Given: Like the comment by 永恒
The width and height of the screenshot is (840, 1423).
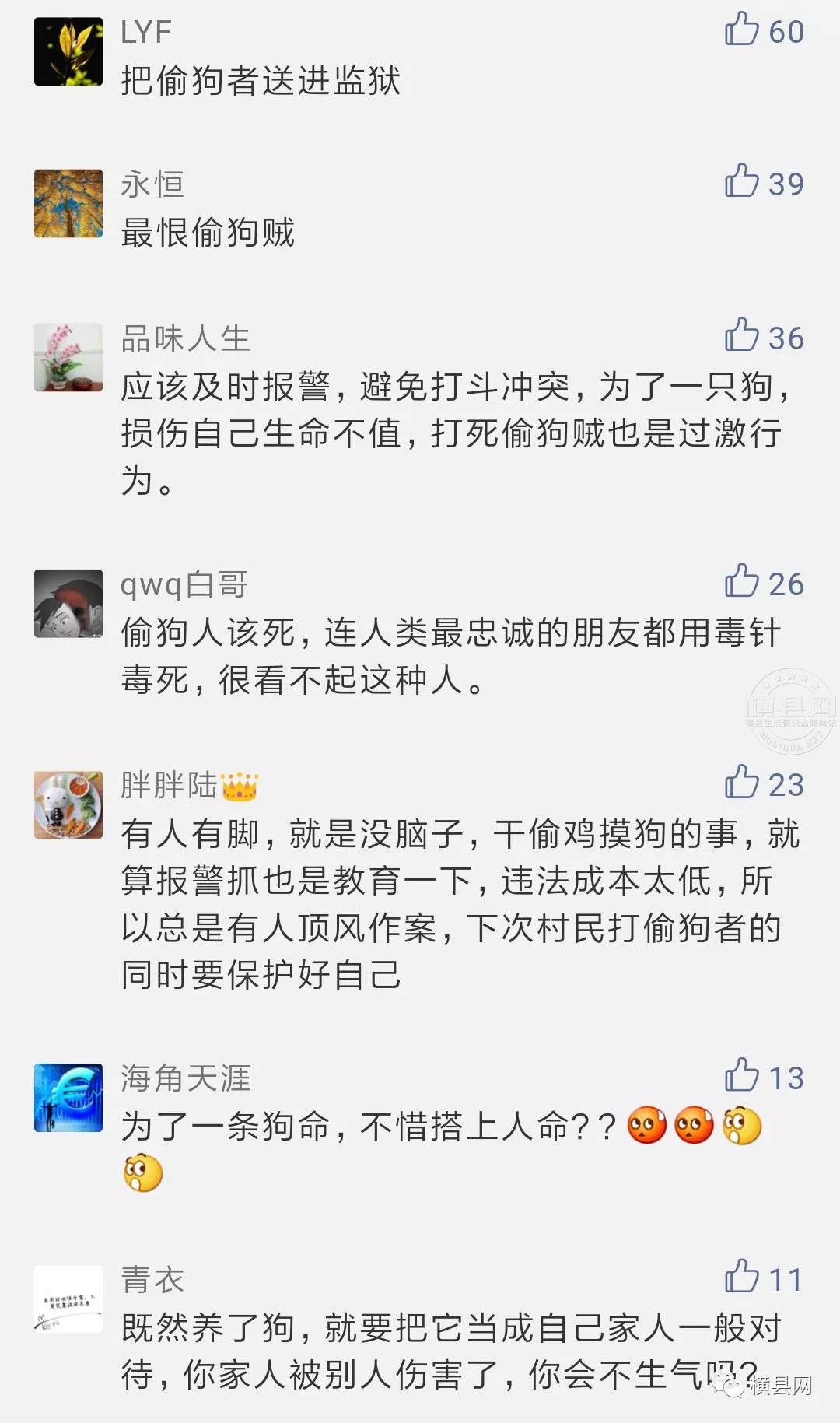Looking at the screenshot, I should (741, 182).
